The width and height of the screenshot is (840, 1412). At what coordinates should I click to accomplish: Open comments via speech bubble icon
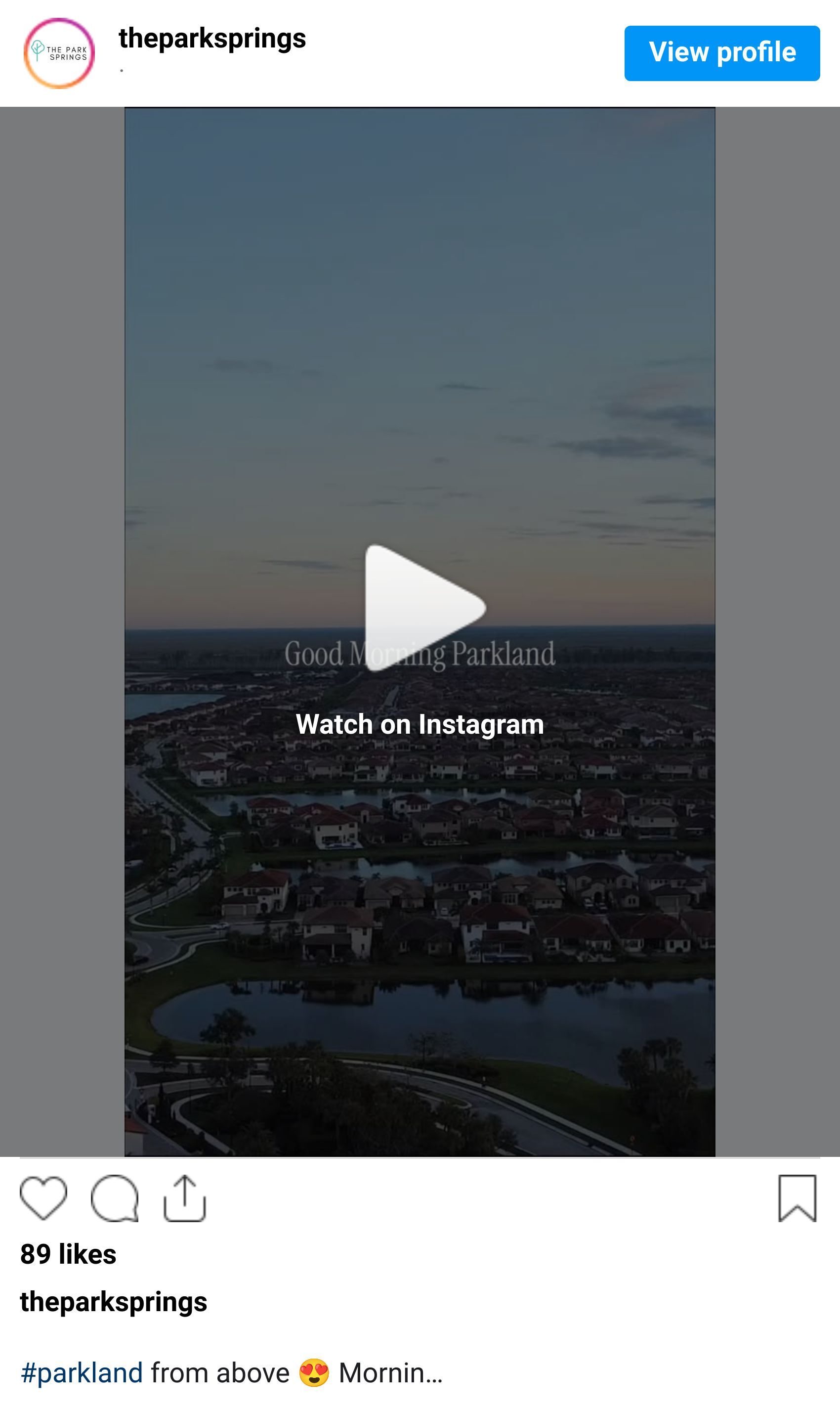(114, 1197)
